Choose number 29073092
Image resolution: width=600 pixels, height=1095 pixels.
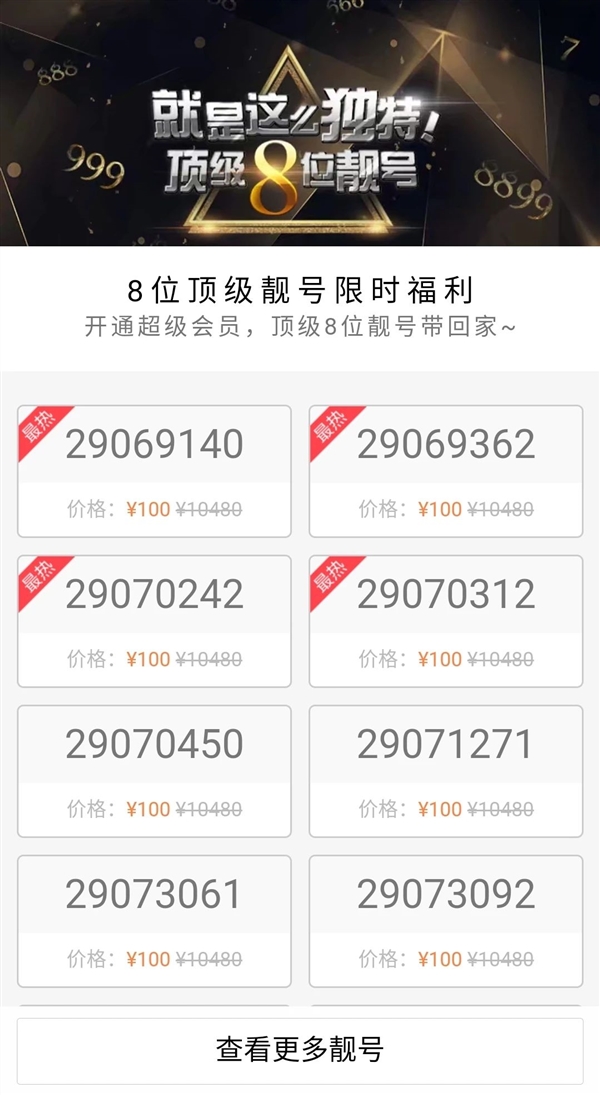click(x=445, y=920)
